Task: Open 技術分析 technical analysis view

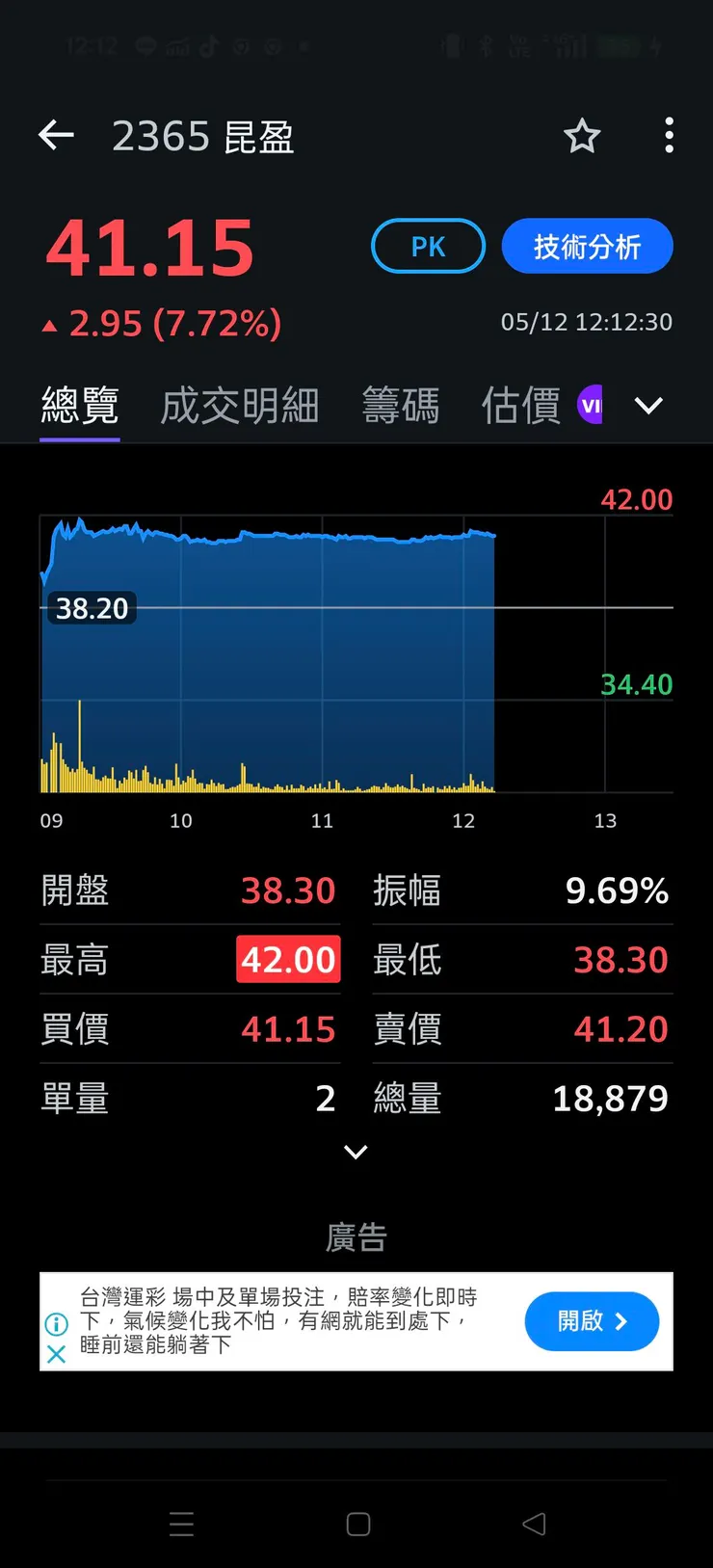Action: pyautogui.click(x=587, y=246)
